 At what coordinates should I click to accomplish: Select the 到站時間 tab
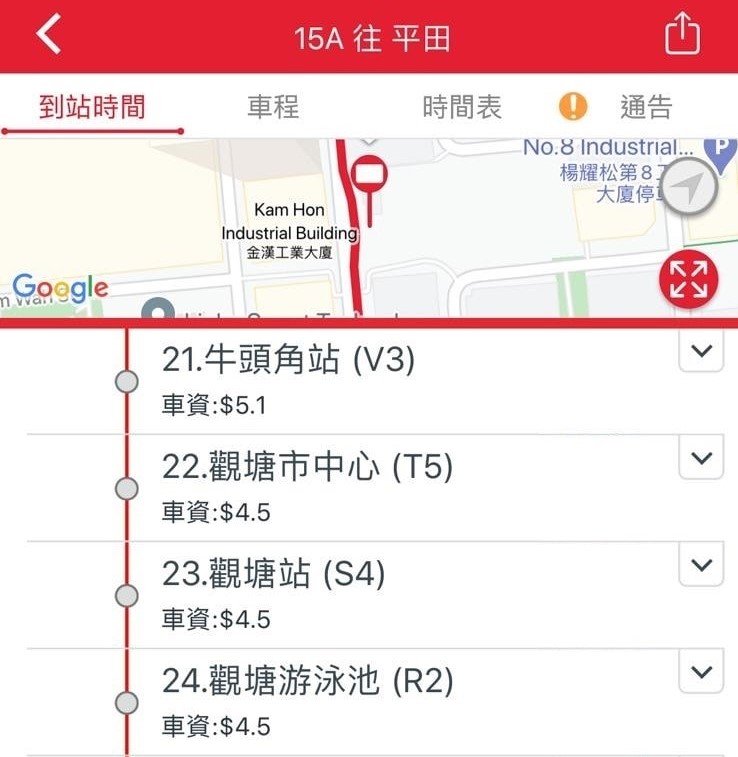click(x=91, y=106)
